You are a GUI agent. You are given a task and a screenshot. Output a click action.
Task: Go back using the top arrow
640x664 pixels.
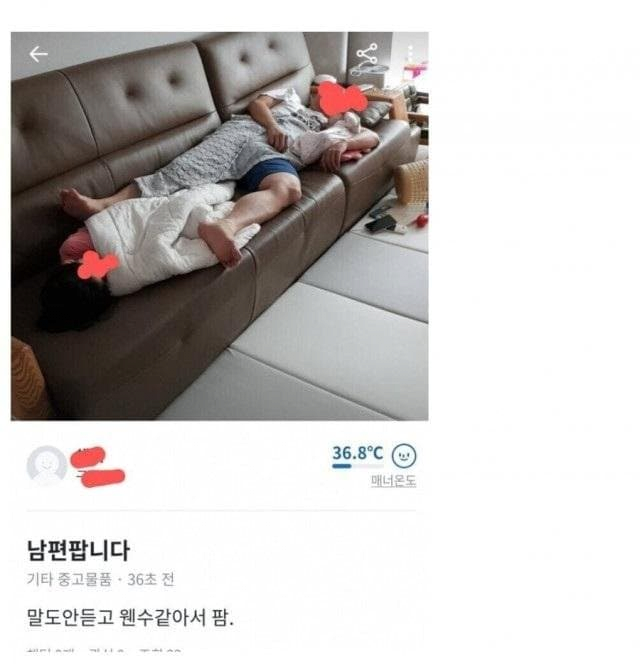coord(38,54)
